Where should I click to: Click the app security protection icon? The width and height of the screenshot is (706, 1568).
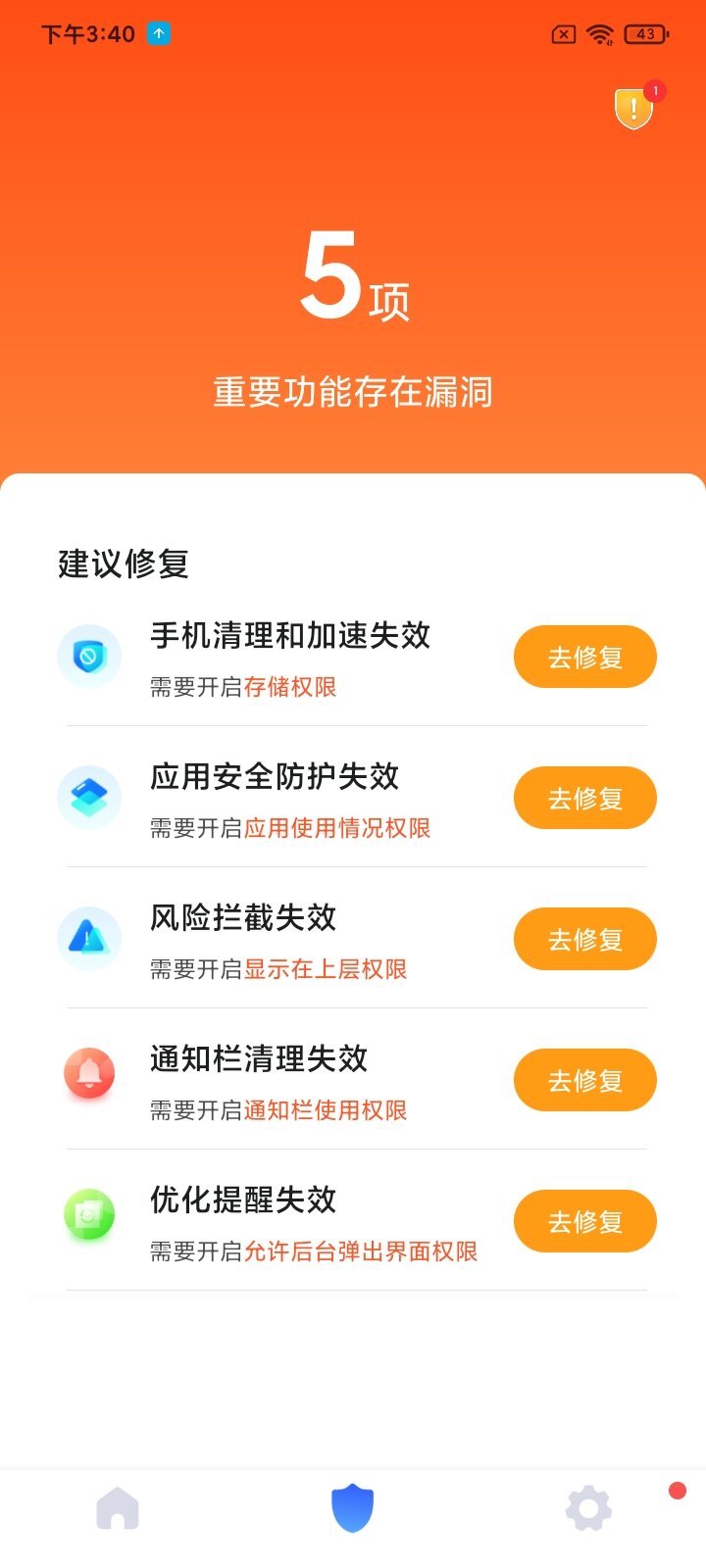pyautogui.click(x=89, y=798)
